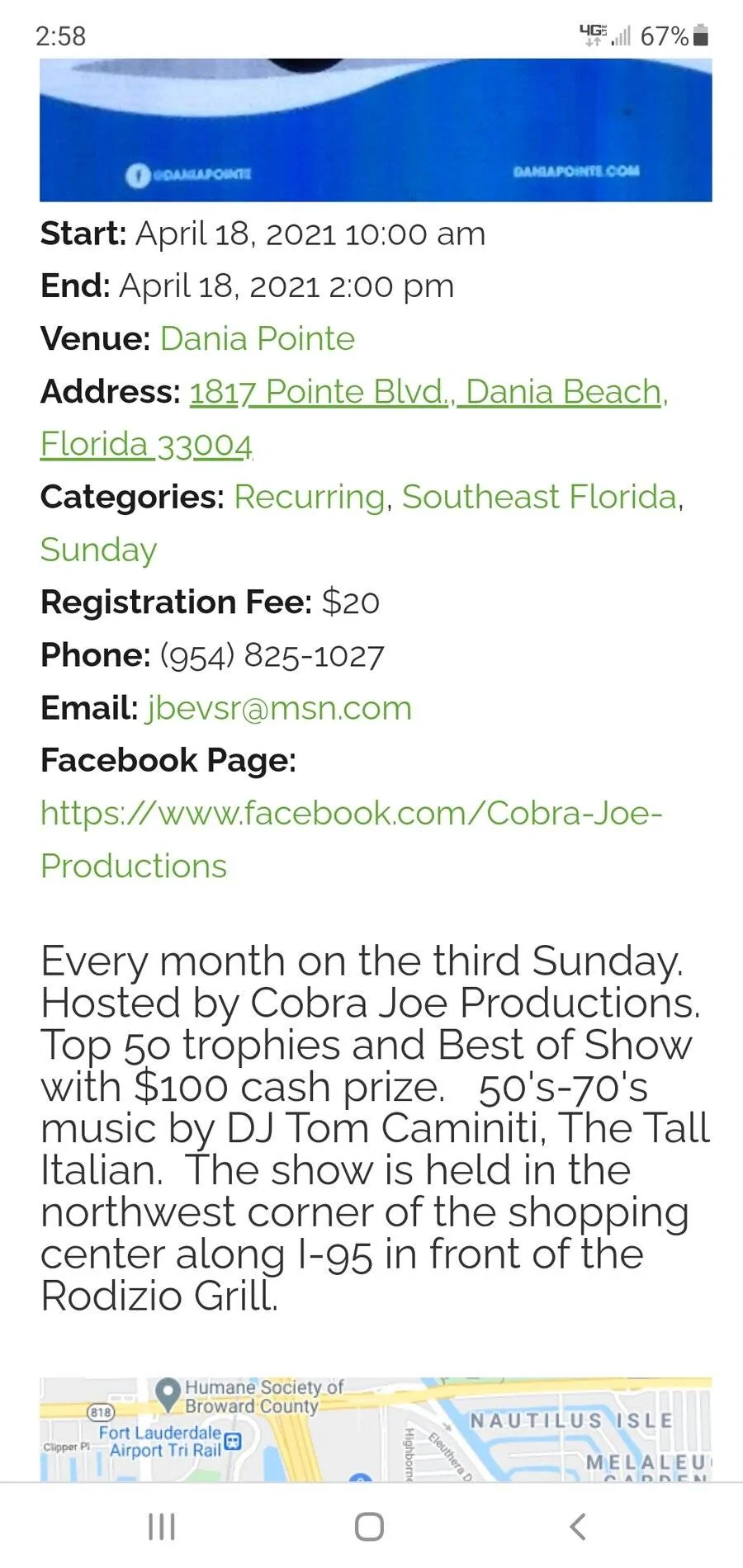Open the event flyer image

tap(376, 130)
